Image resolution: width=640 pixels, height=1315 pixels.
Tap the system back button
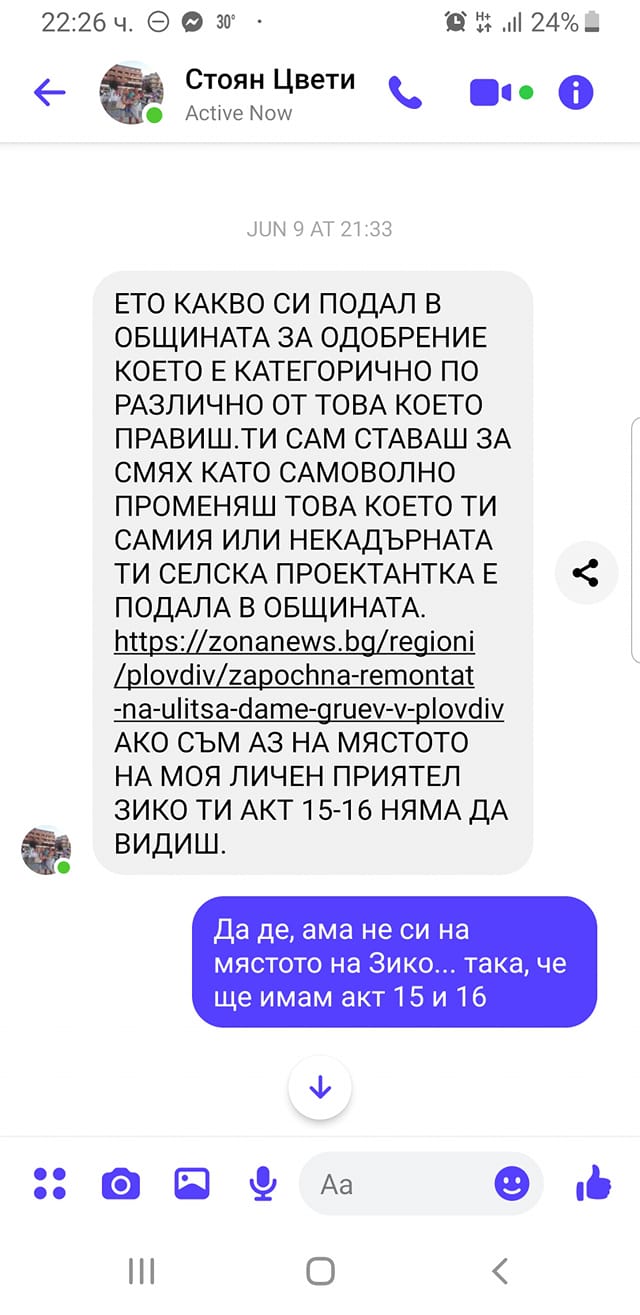[500, 1271]
